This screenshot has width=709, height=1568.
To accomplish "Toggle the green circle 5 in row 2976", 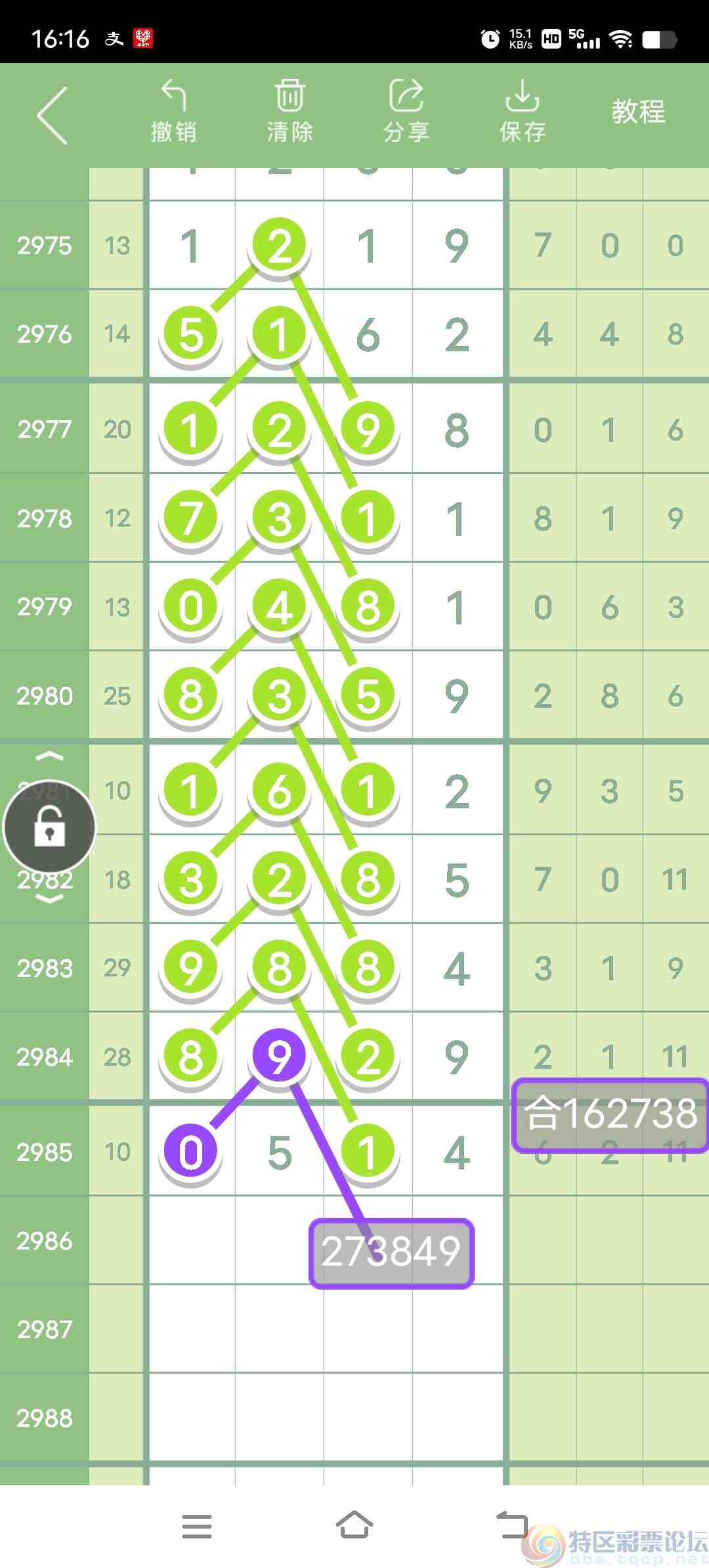I will tap(190, 334).
